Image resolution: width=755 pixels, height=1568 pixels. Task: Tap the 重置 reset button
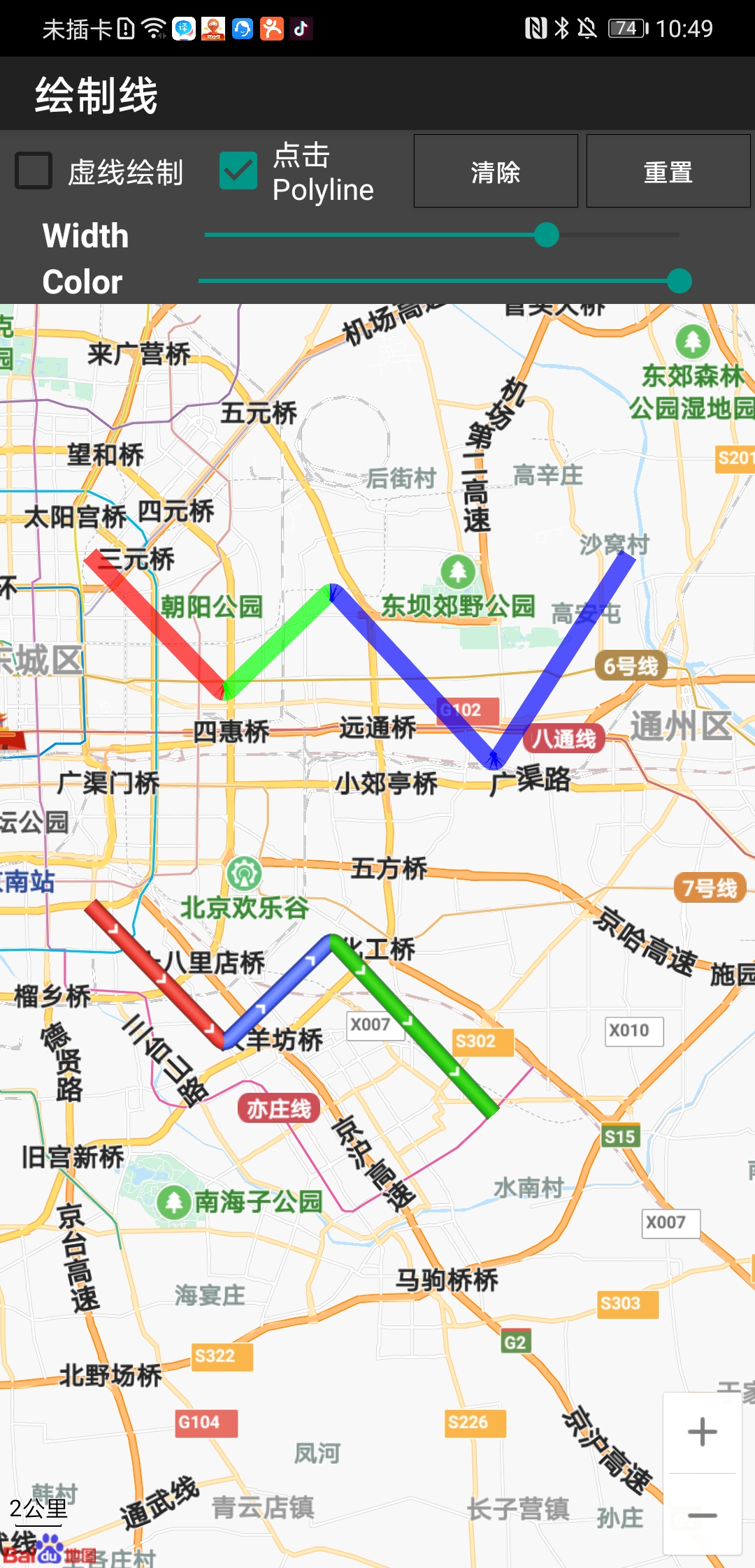[668, 172]
